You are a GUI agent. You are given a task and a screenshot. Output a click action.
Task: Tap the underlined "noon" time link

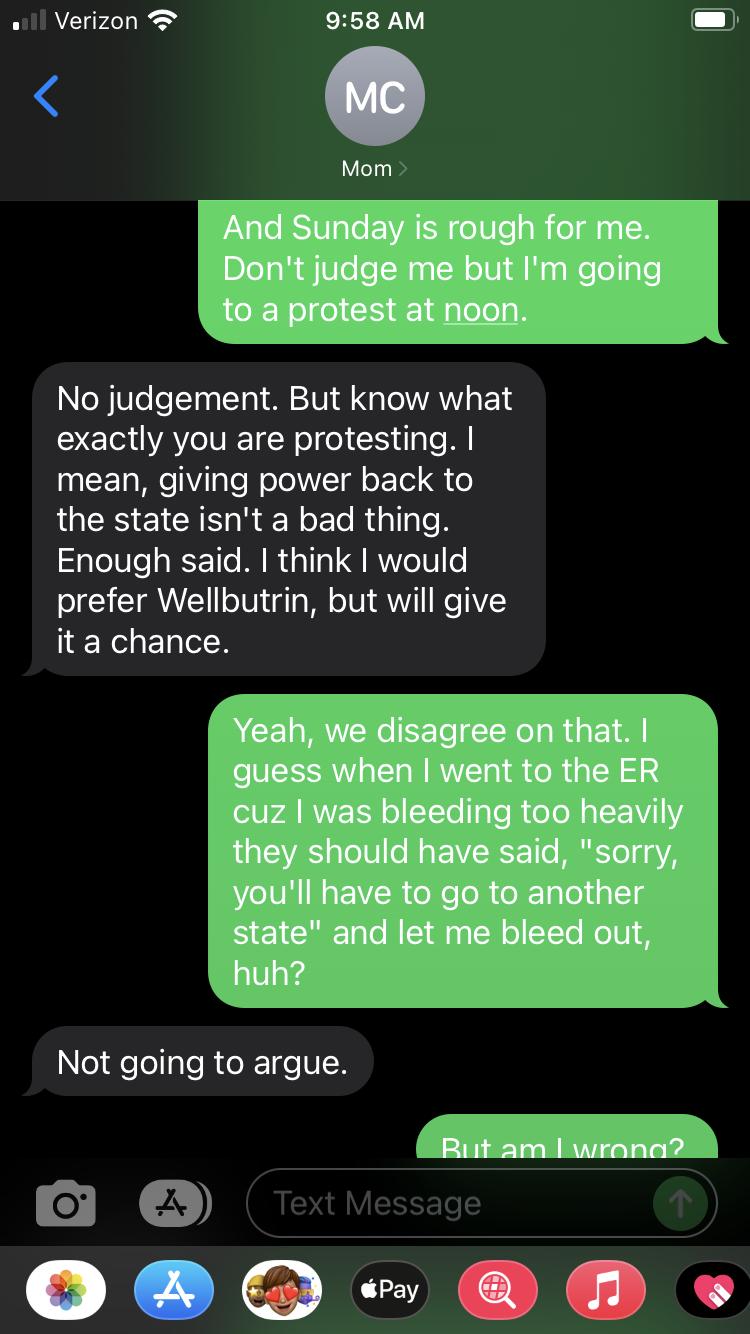(481, 310)
